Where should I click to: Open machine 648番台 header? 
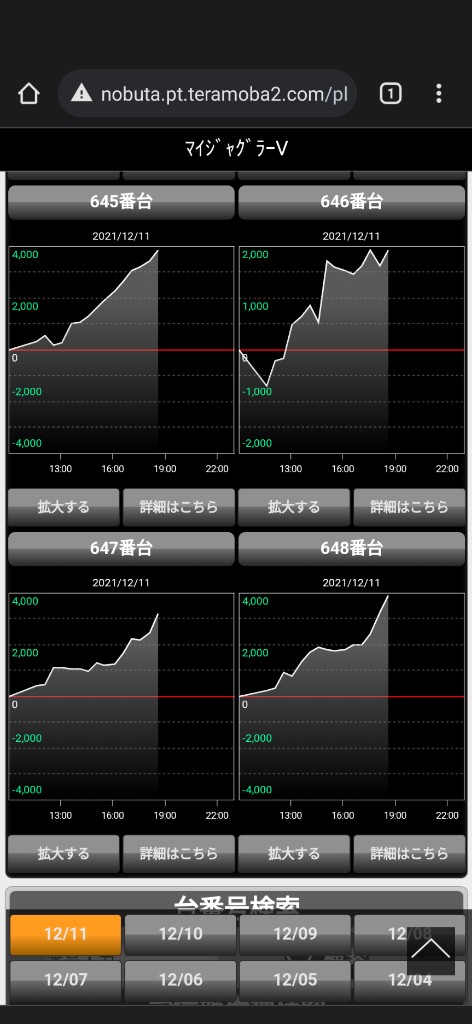(x=351, y=549)
